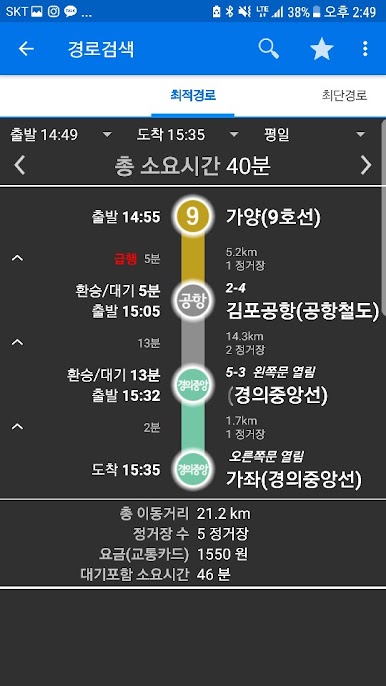Add this route to favorites with the star

tap(322, 49)
